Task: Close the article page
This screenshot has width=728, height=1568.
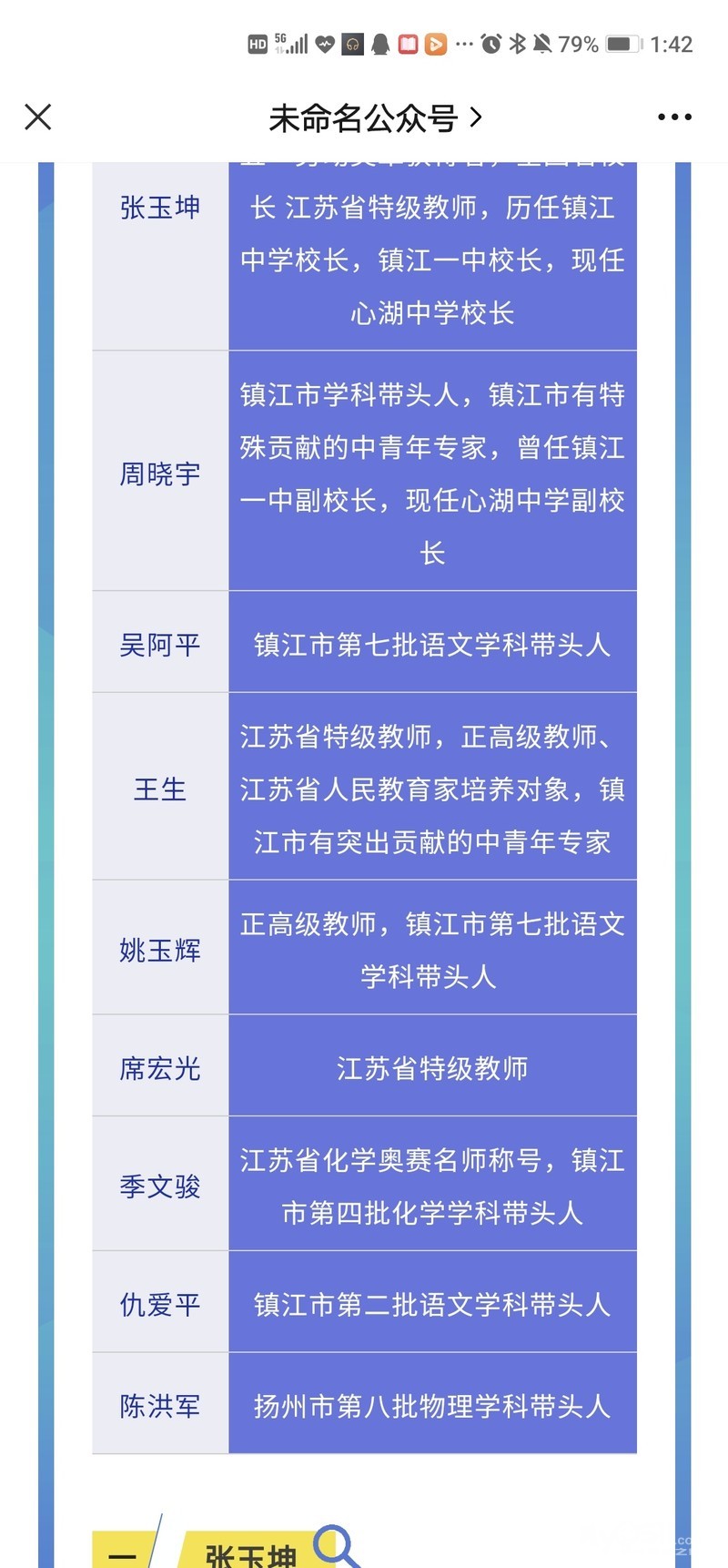Action: [38, 117]
